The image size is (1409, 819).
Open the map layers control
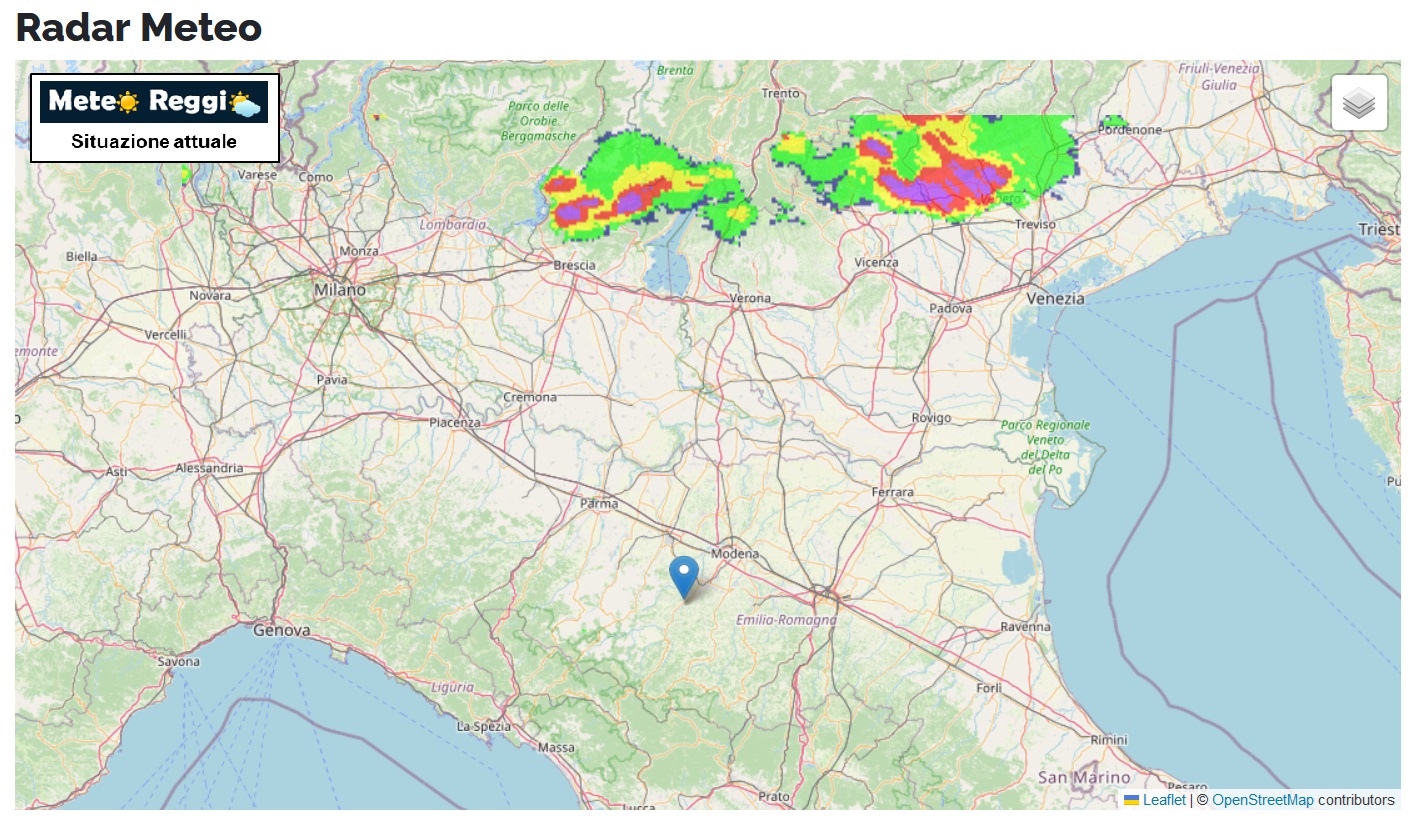pyautogui.click(x=1359, y=102)
